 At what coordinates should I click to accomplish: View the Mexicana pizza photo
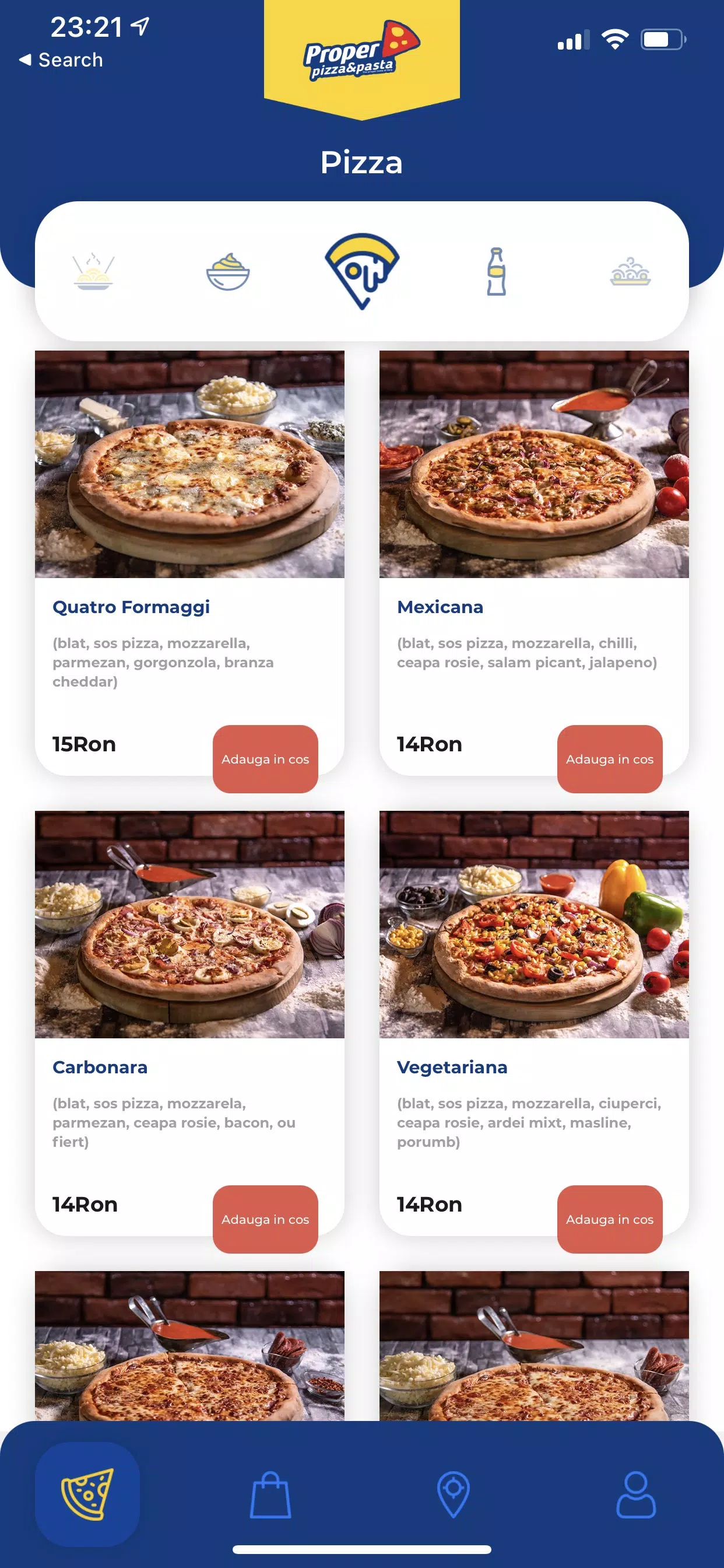[x=533, y=464]
